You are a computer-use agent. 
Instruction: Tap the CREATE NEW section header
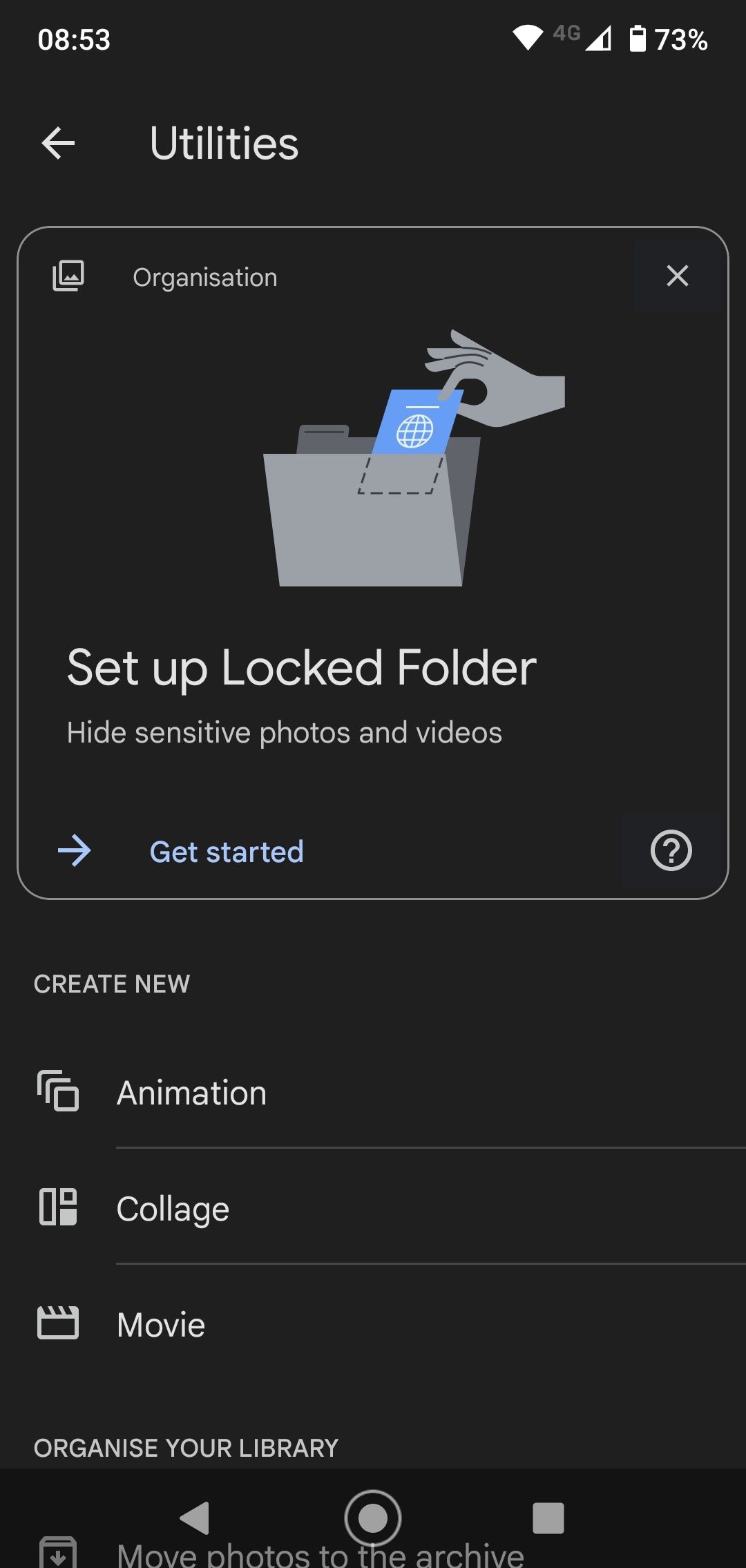point(112,984)
